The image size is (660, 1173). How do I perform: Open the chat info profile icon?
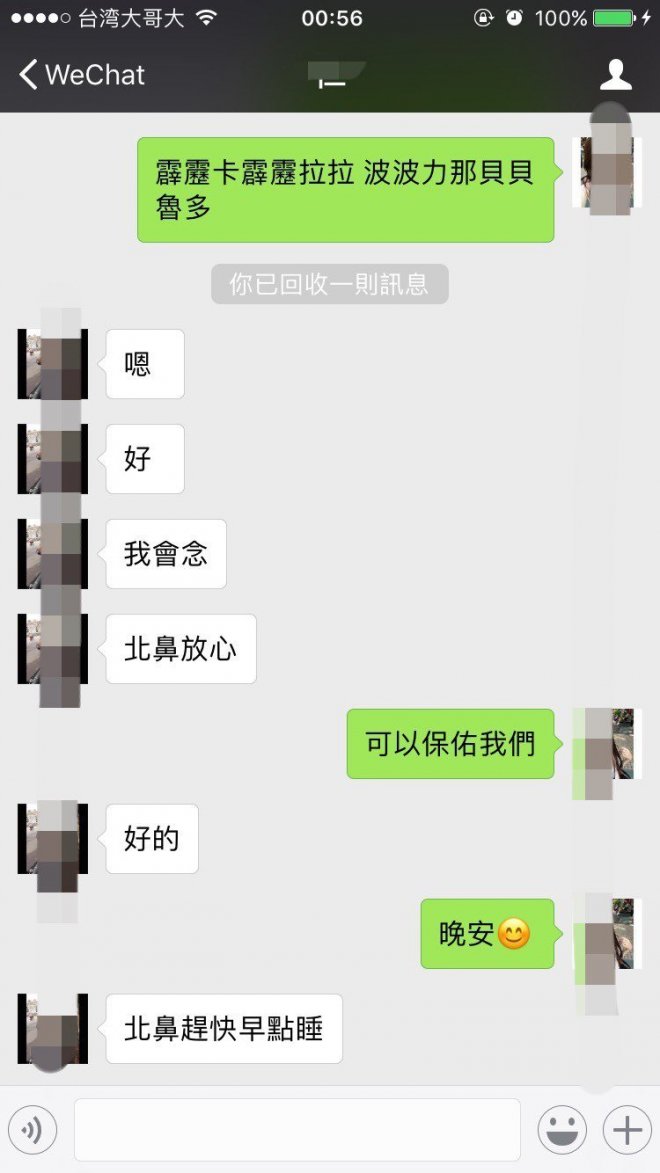tap(616, 75)
